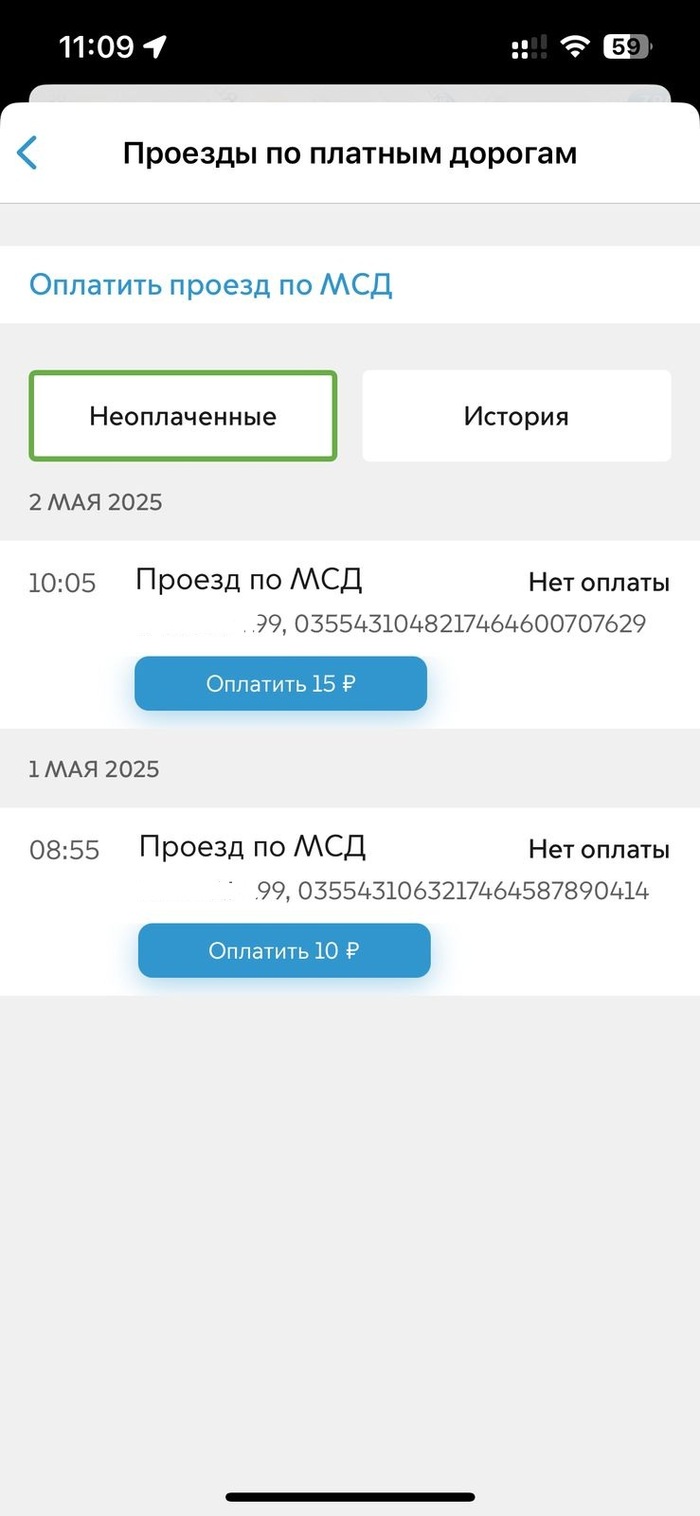Tap Оплатить 15 ₽ button

click(x=281, y=684)
